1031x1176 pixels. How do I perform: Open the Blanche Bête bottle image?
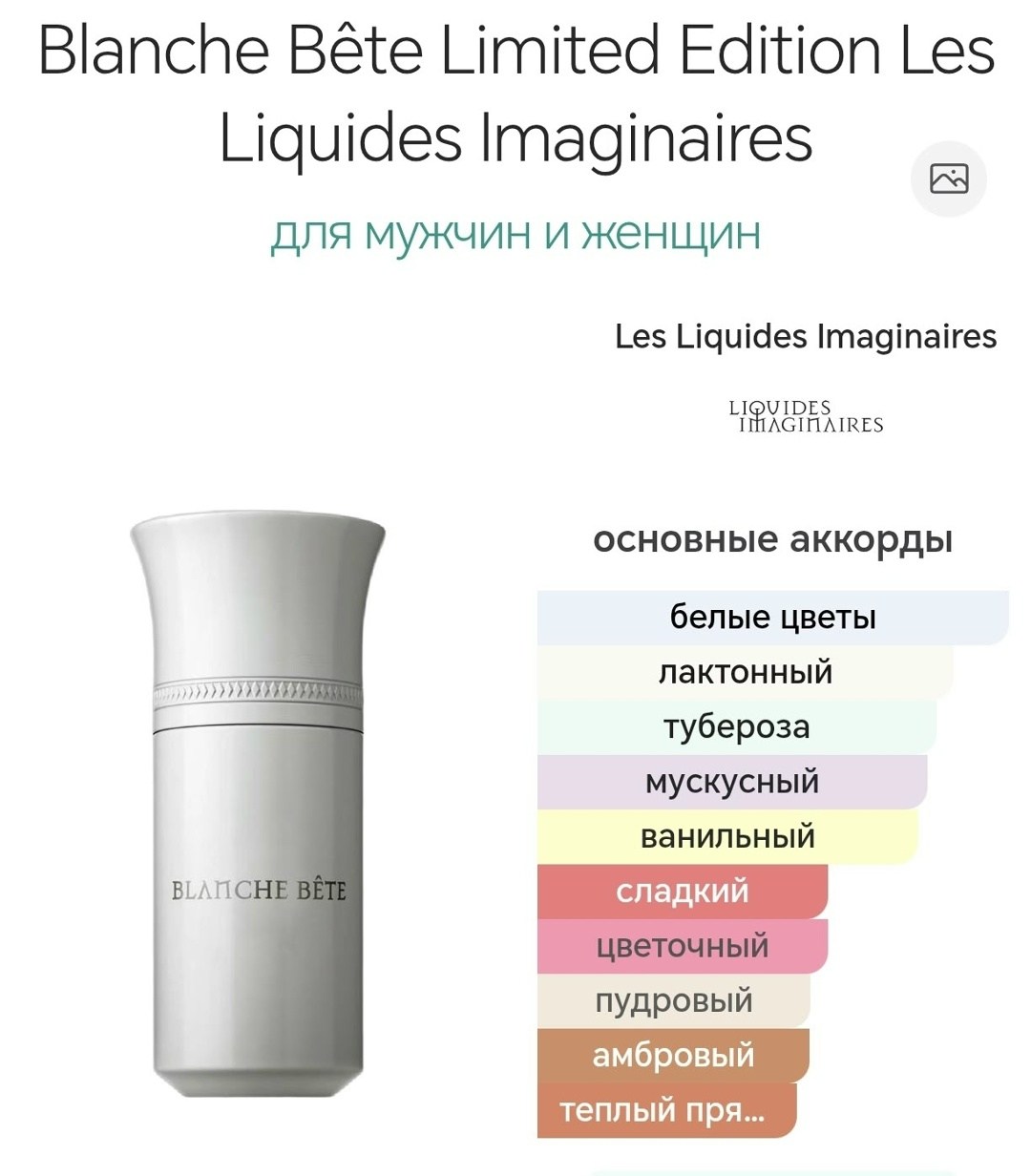tap(258, 804)
